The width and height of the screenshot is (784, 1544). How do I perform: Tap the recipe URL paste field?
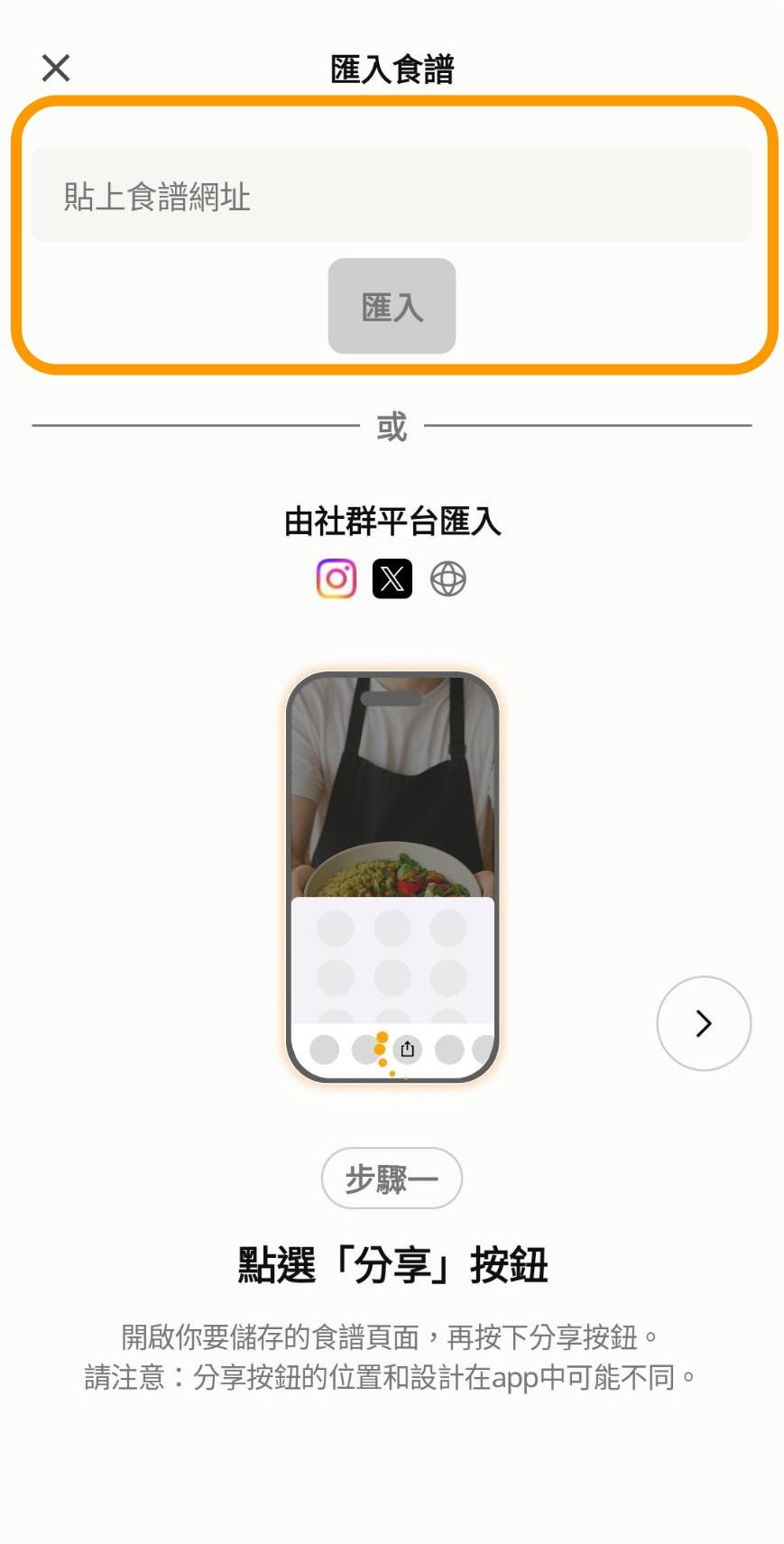click(x=392, y=196)
